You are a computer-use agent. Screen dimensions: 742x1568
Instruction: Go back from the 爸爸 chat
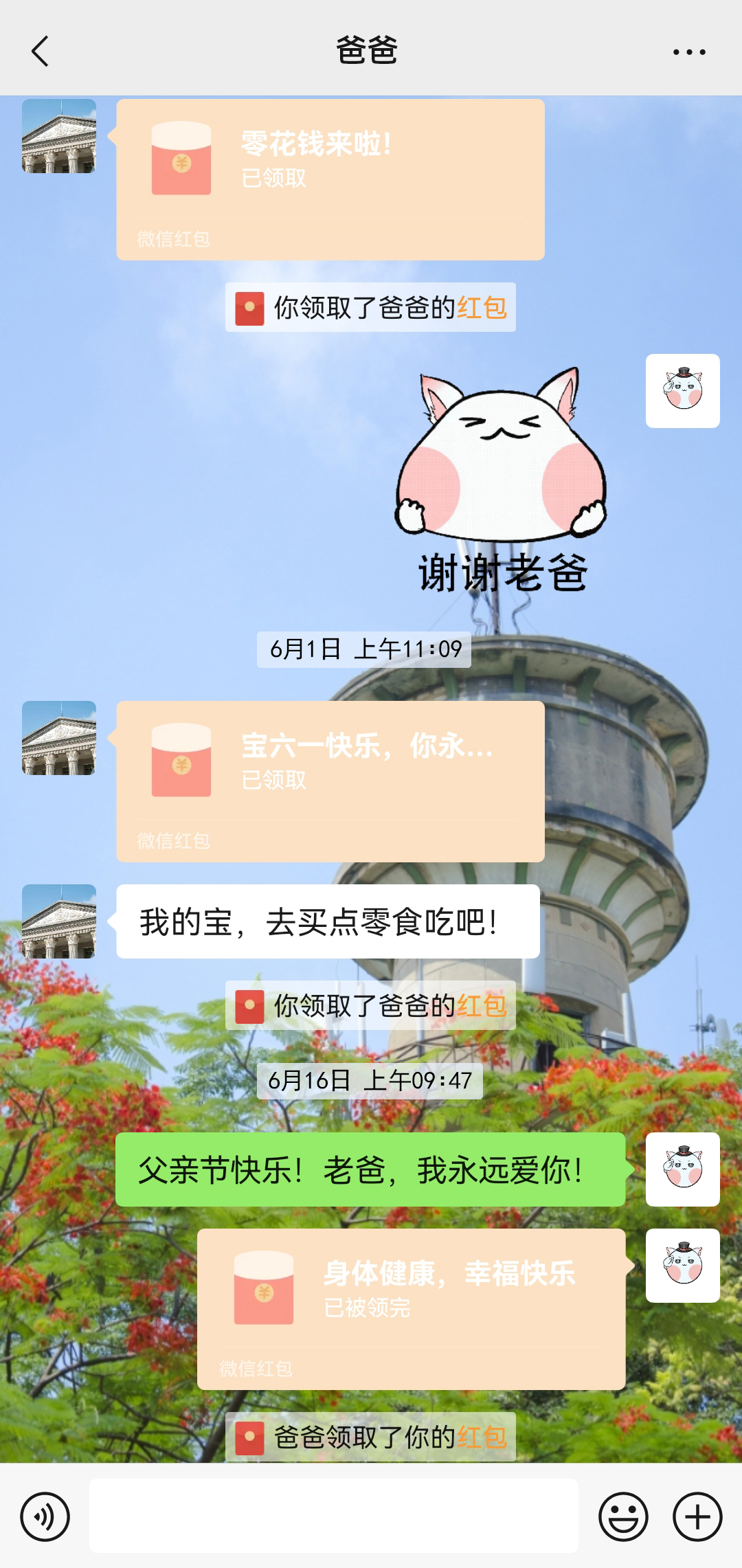tap(40, 52)
